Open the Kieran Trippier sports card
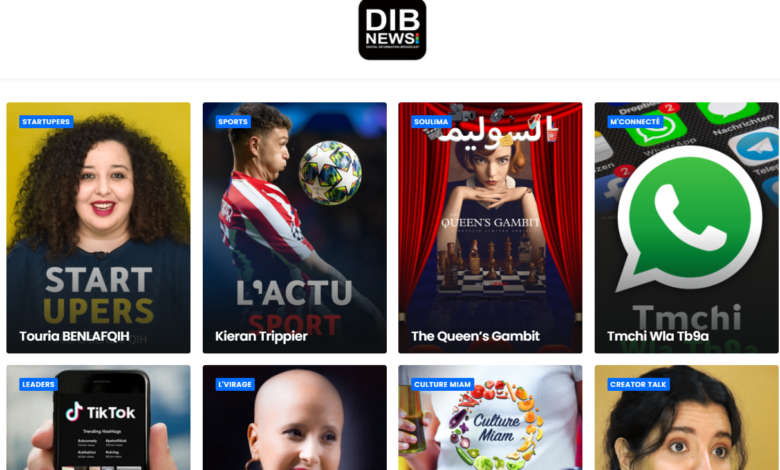The image size is (780, 470). click(x=294, y=227)
